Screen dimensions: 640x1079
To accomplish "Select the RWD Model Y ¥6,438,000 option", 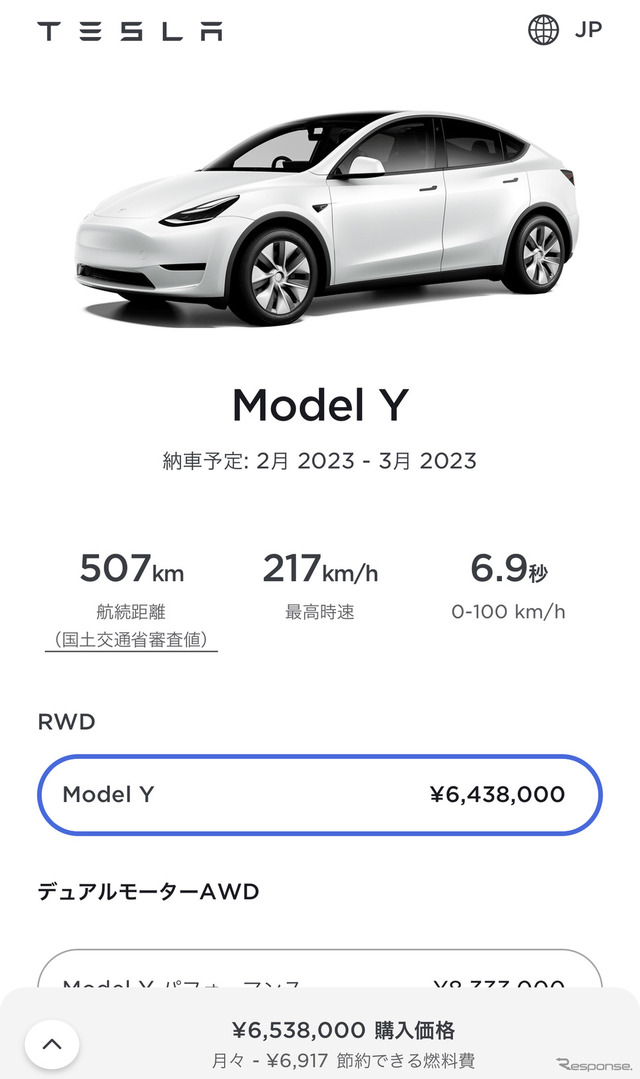I will [x=320, y=795].
